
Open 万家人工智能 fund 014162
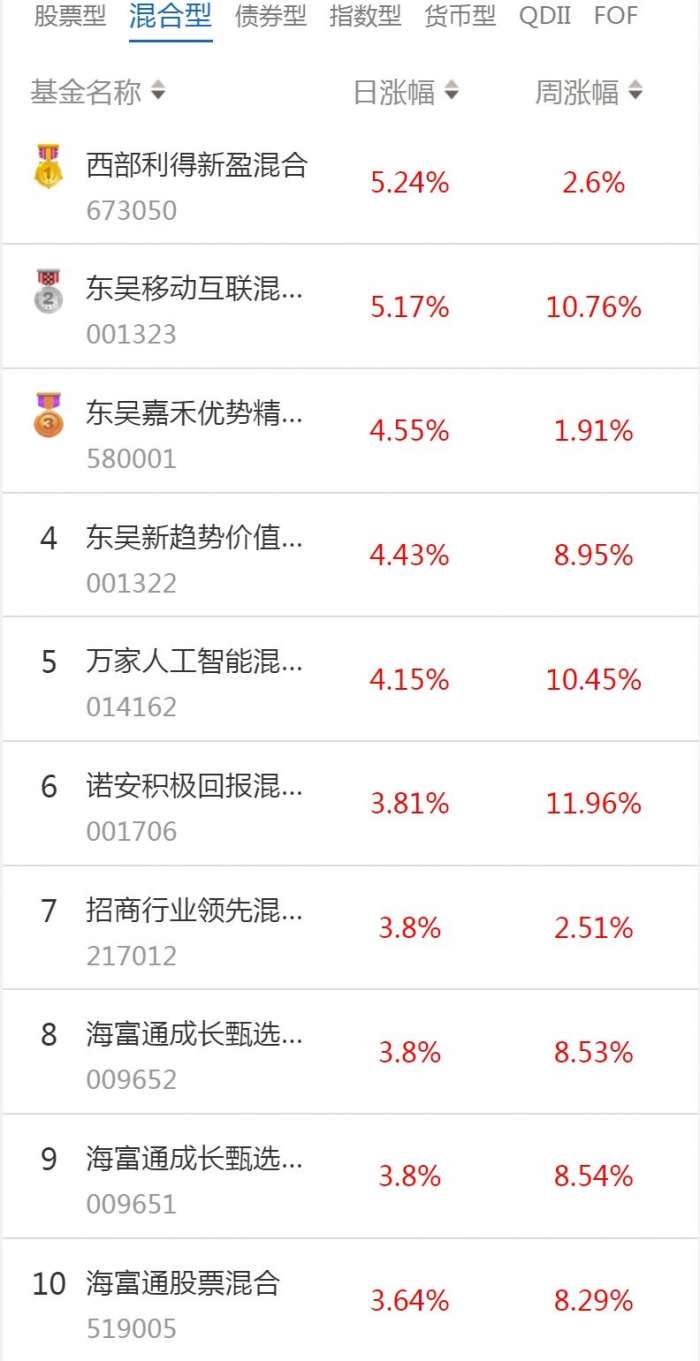click(350, 680)
